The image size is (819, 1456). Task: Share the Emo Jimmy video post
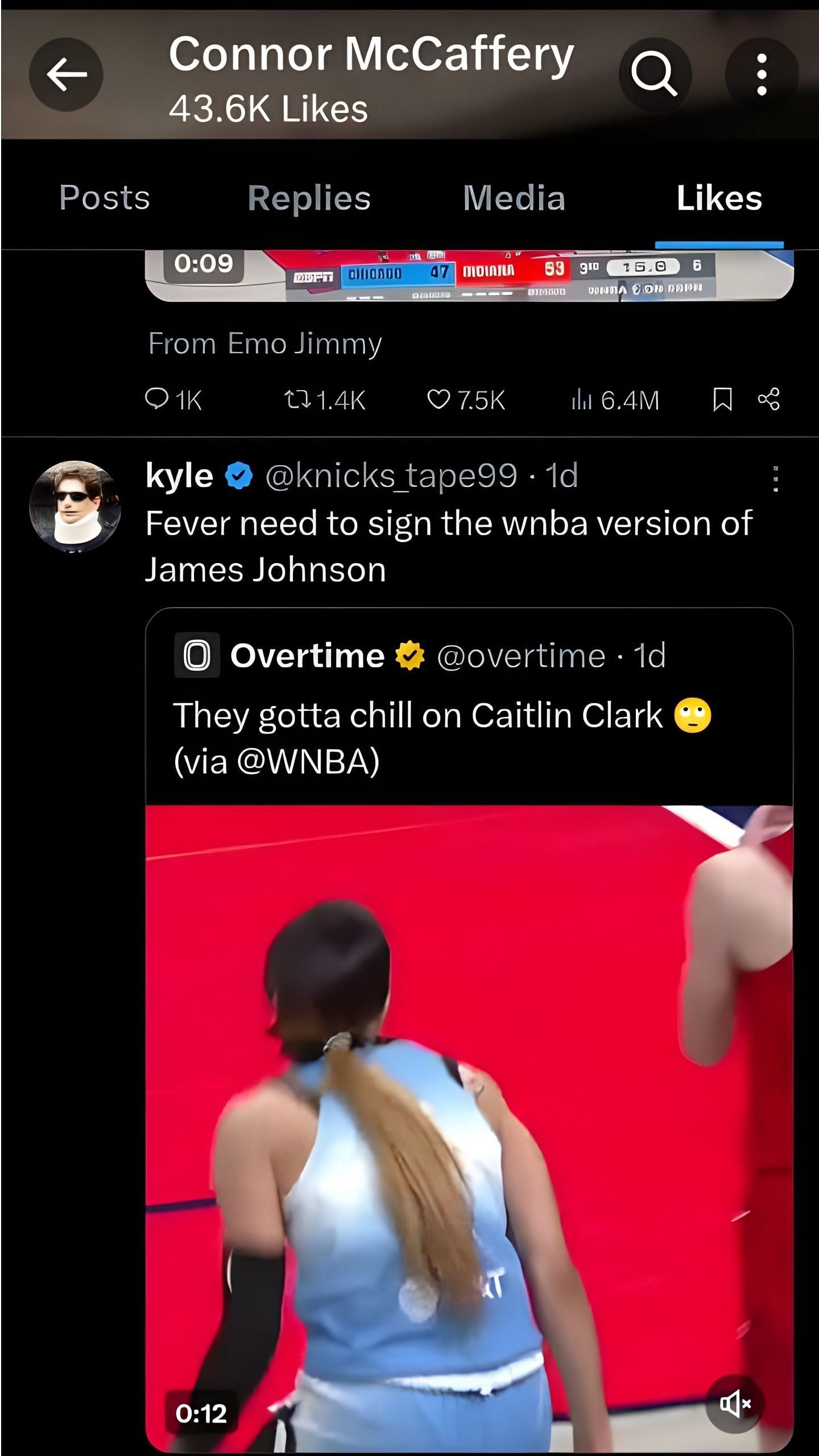point(768,399)
